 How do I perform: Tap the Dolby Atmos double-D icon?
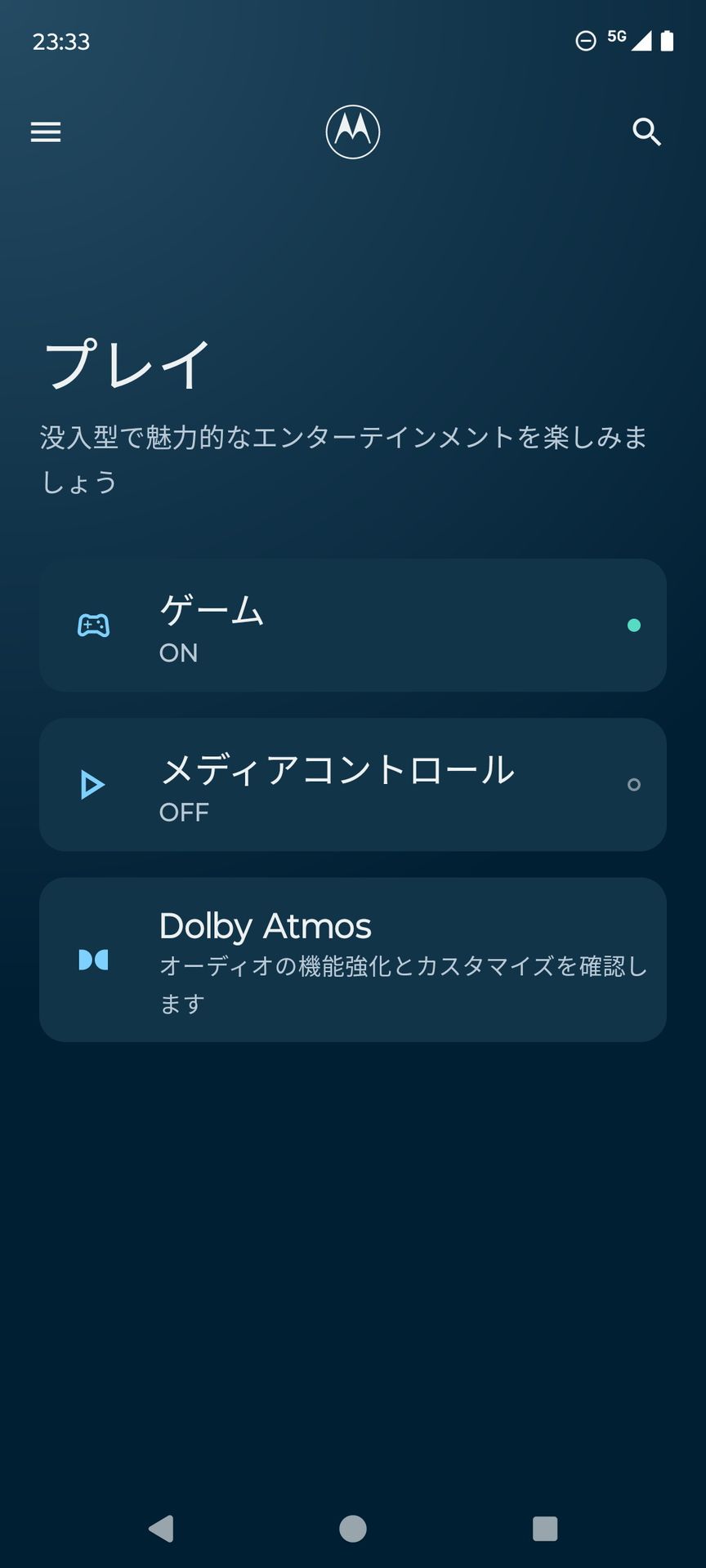pos(95,961)
